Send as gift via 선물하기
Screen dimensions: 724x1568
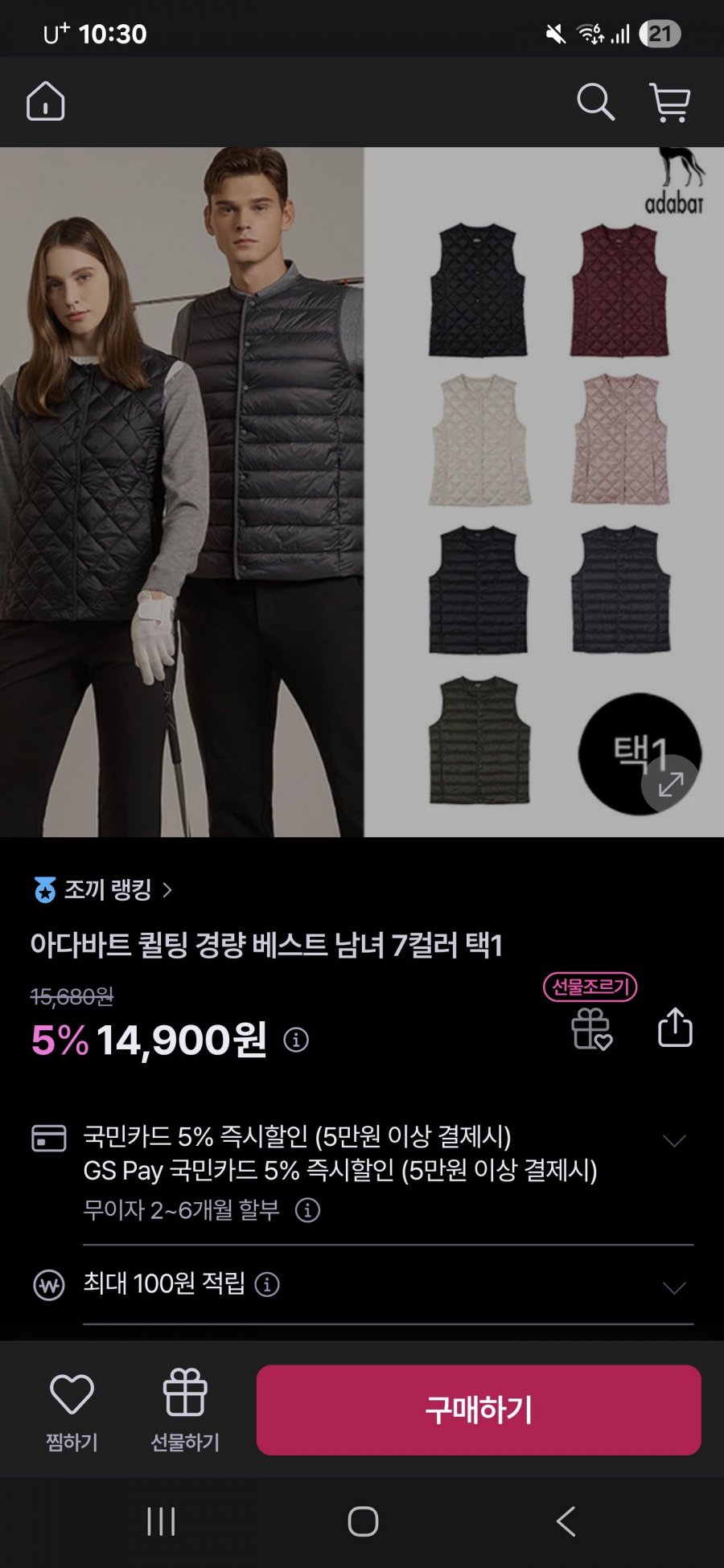(185, 1411)
